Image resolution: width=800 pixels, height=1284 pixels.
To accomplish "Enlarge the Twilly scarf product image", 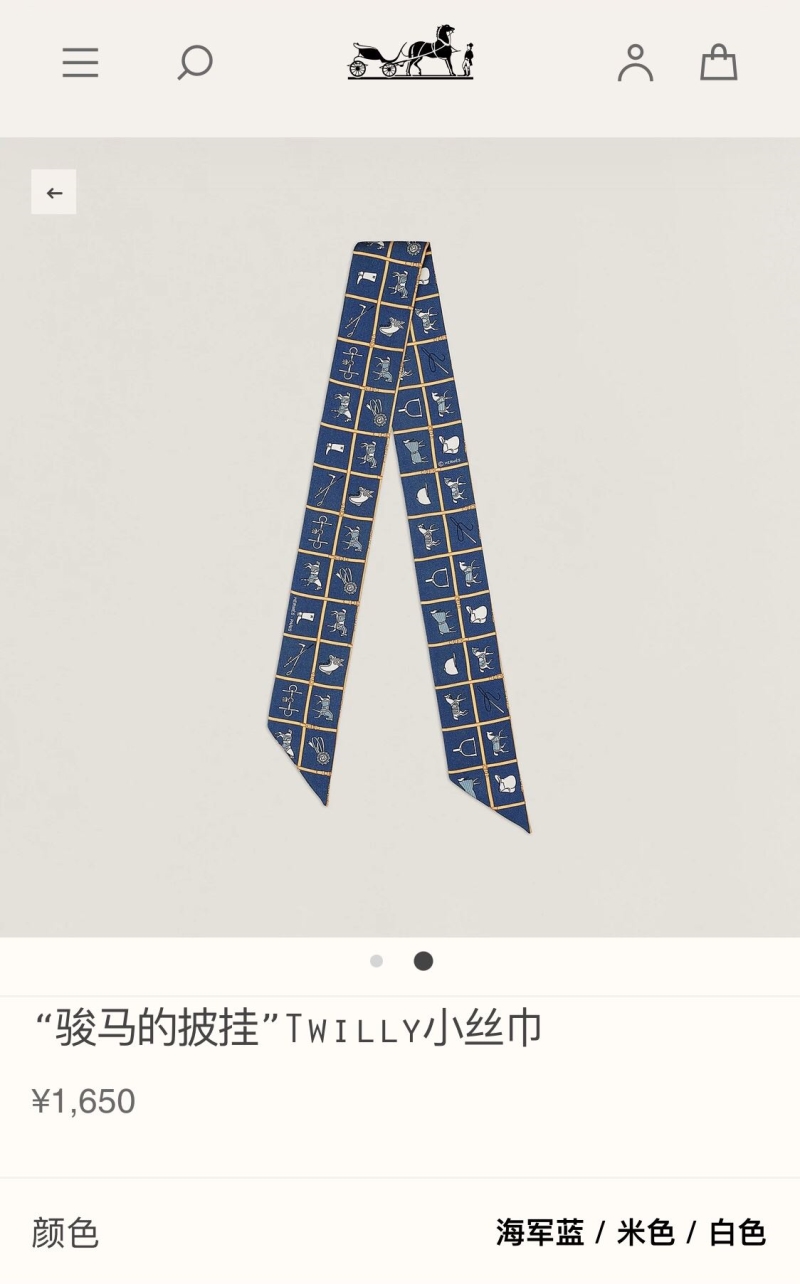I will tap(400, 536).
